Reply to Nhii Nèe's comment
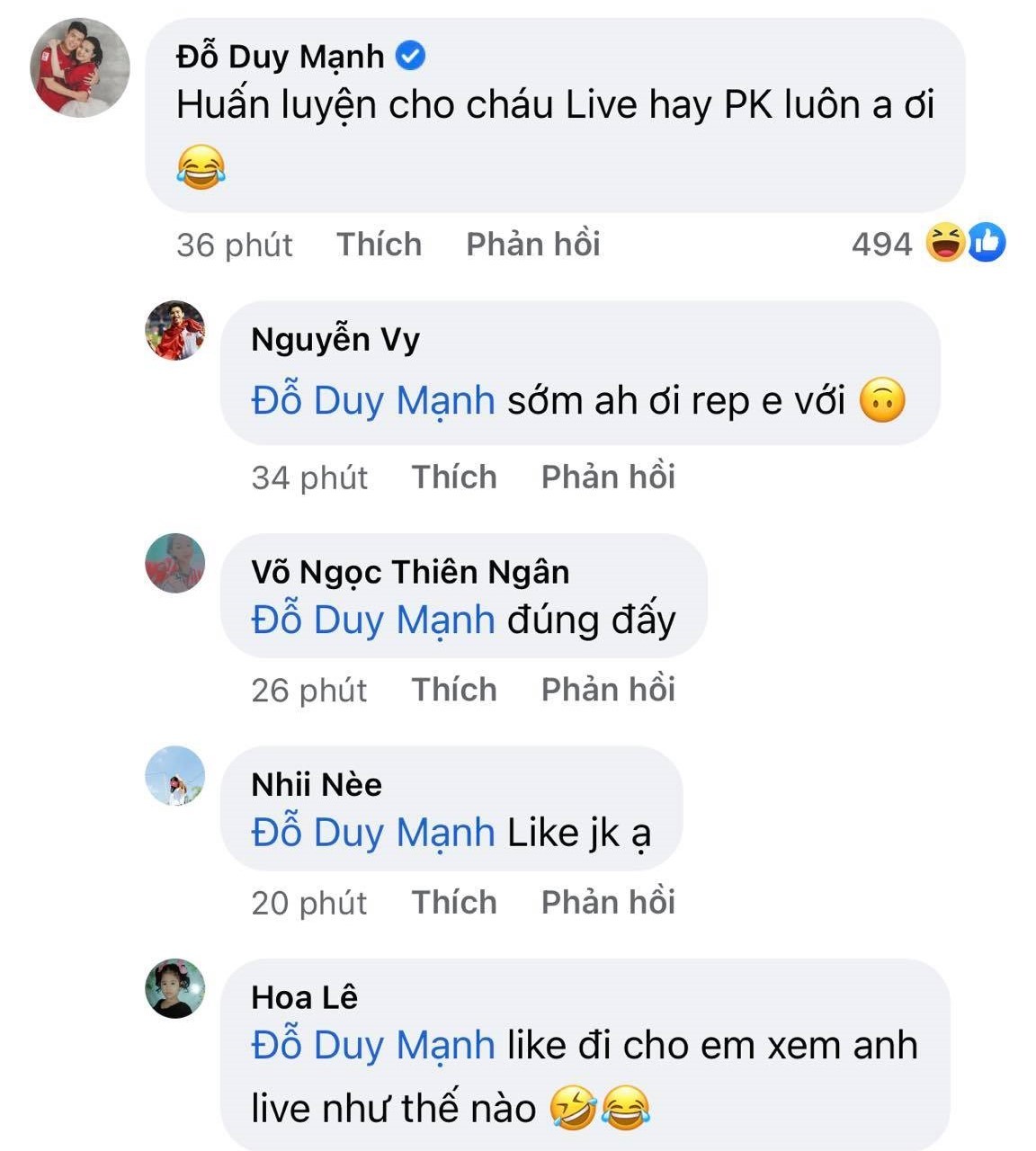The image size is (1036, 1151). [608, 902]
